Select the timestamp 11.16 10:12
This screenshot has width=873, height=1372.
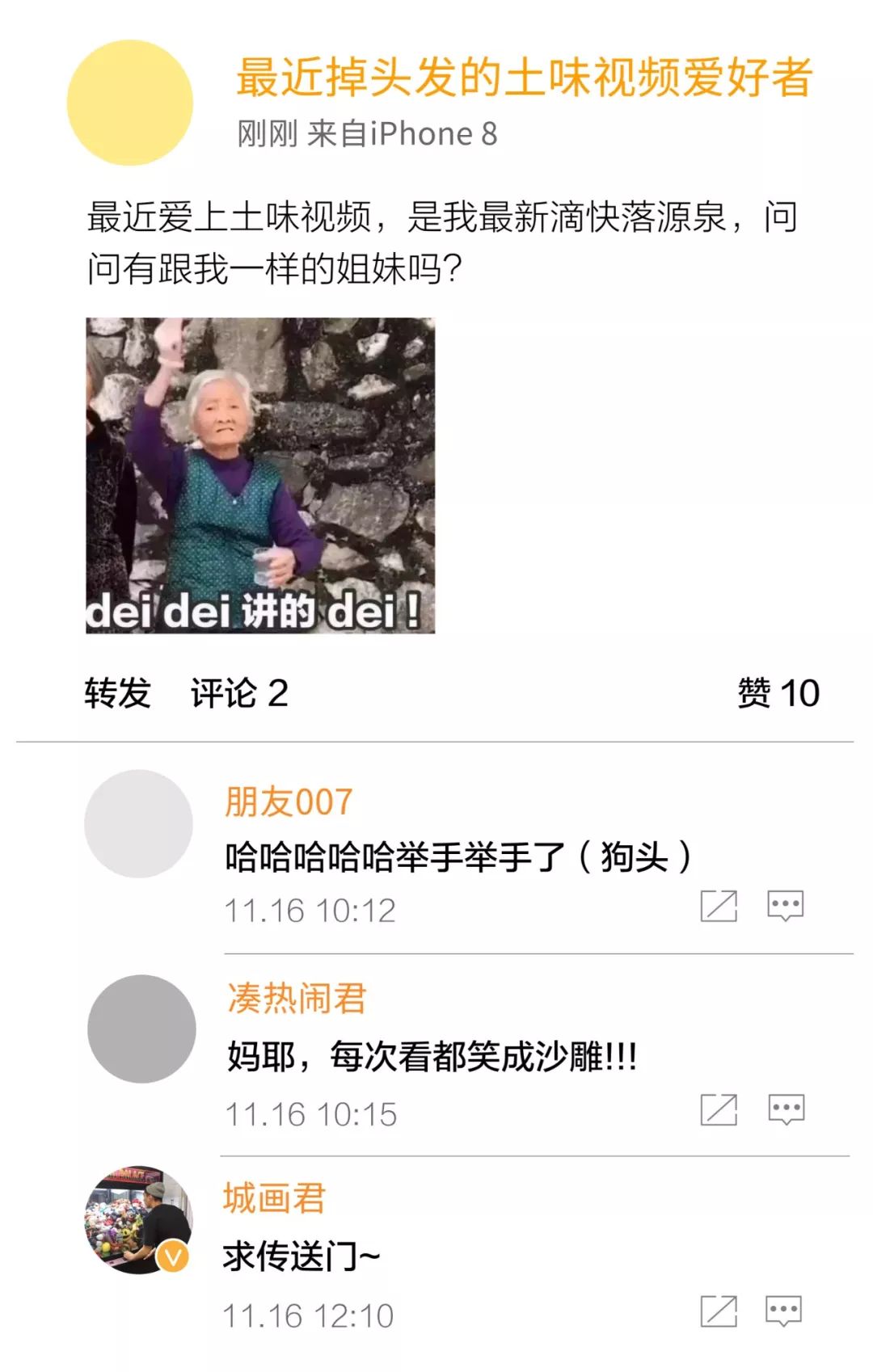coord(310,909)
